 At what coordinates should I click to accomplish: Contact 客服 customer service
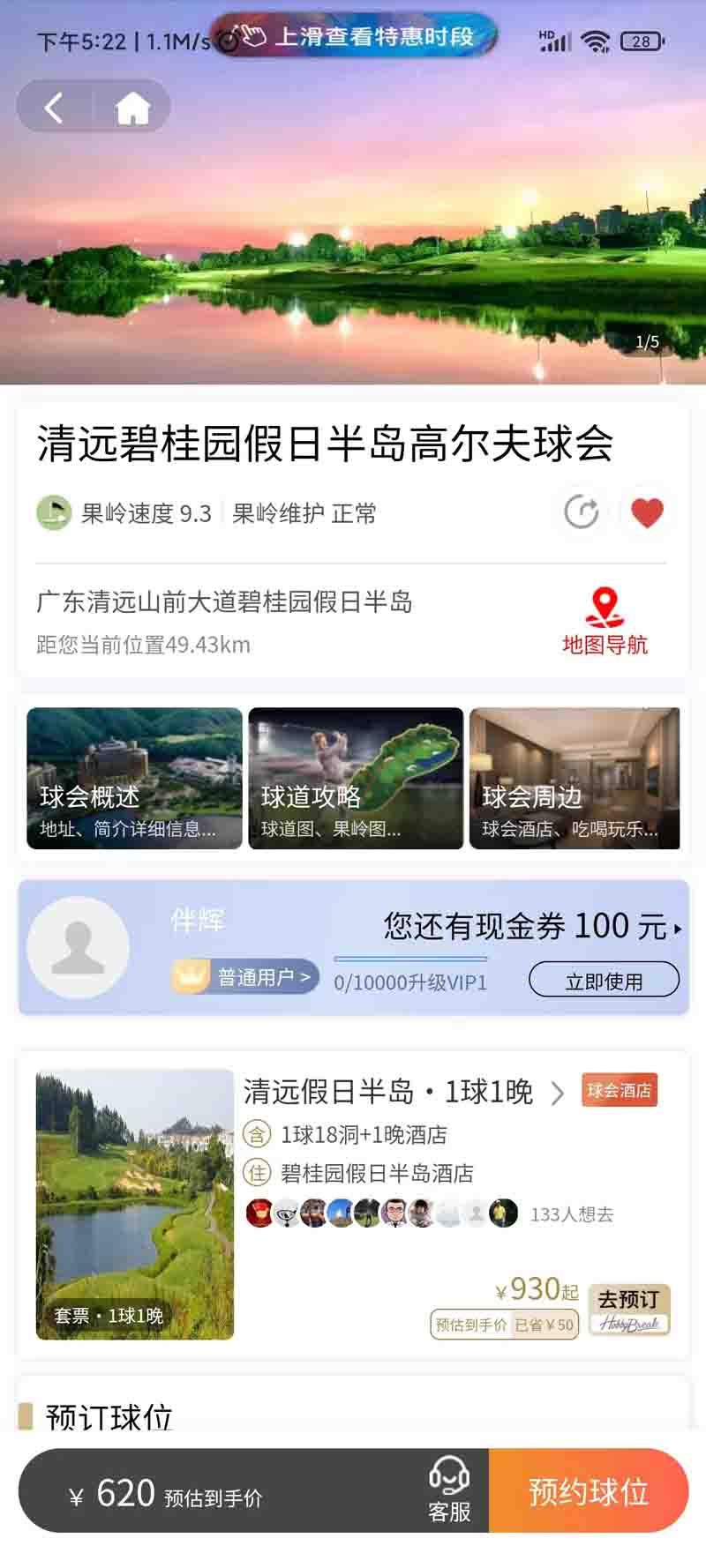pyautogui.click(x=449, y=1490)
